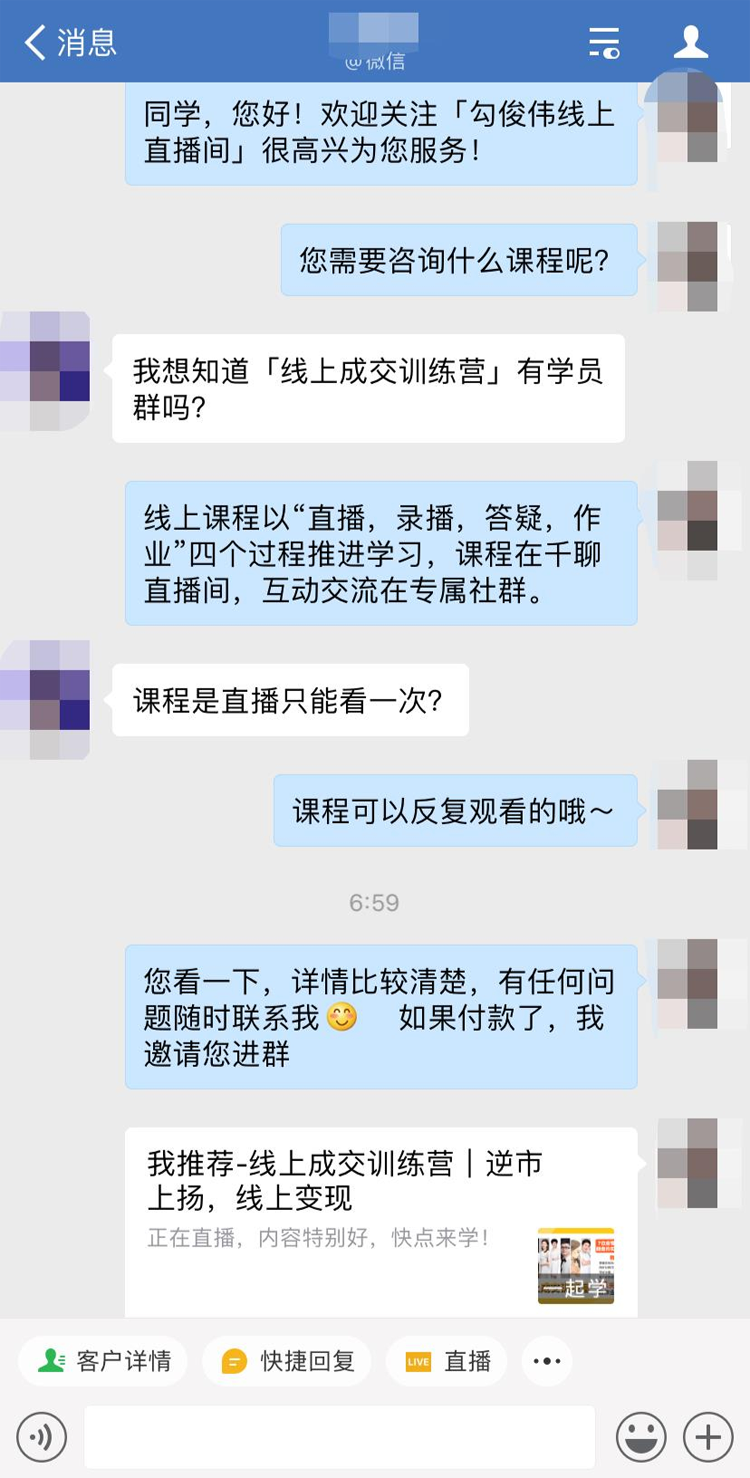Tap the 直播 live button
The height and width of the screenshot is (1478, 750).
tap(448, 1361)
